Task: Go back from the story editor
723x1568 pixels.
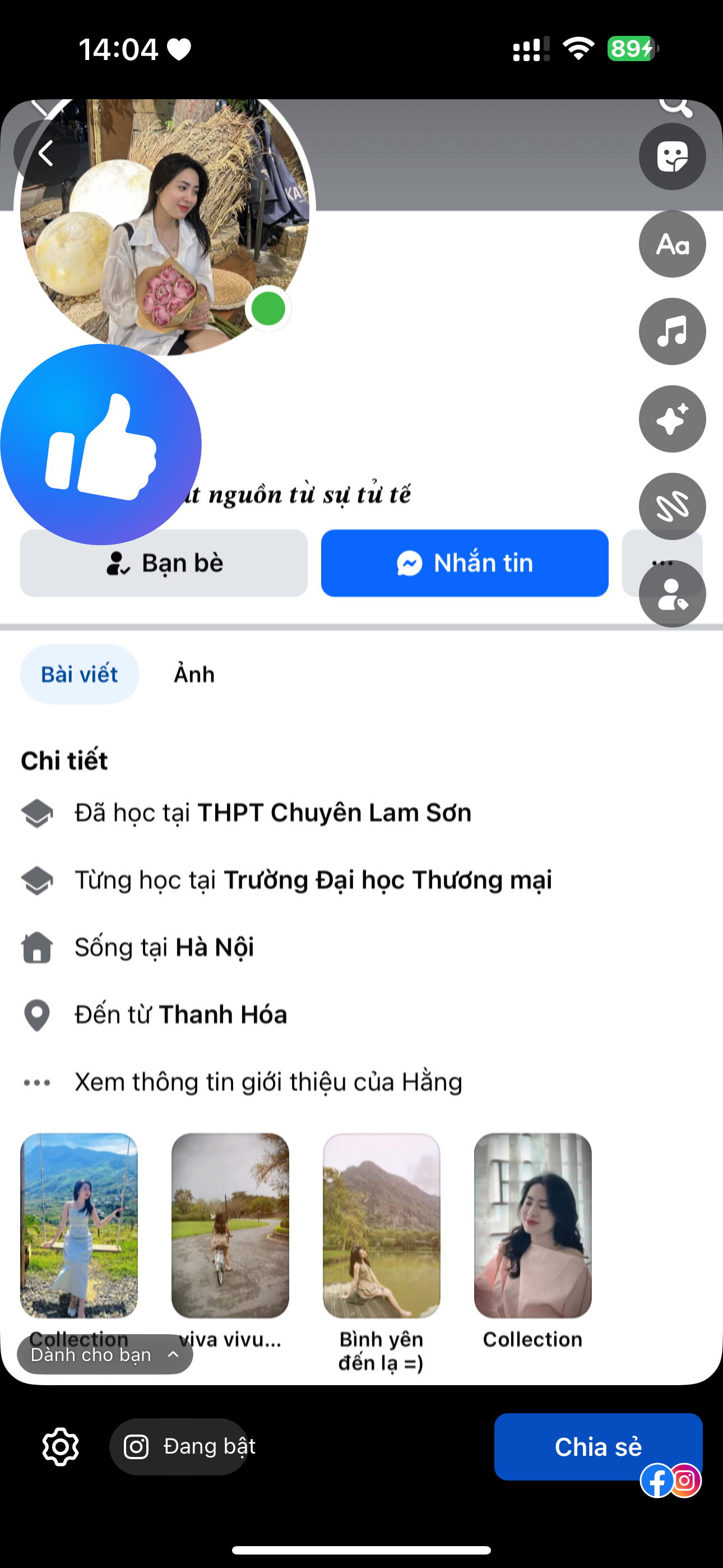Action: (x=47, y=154)
